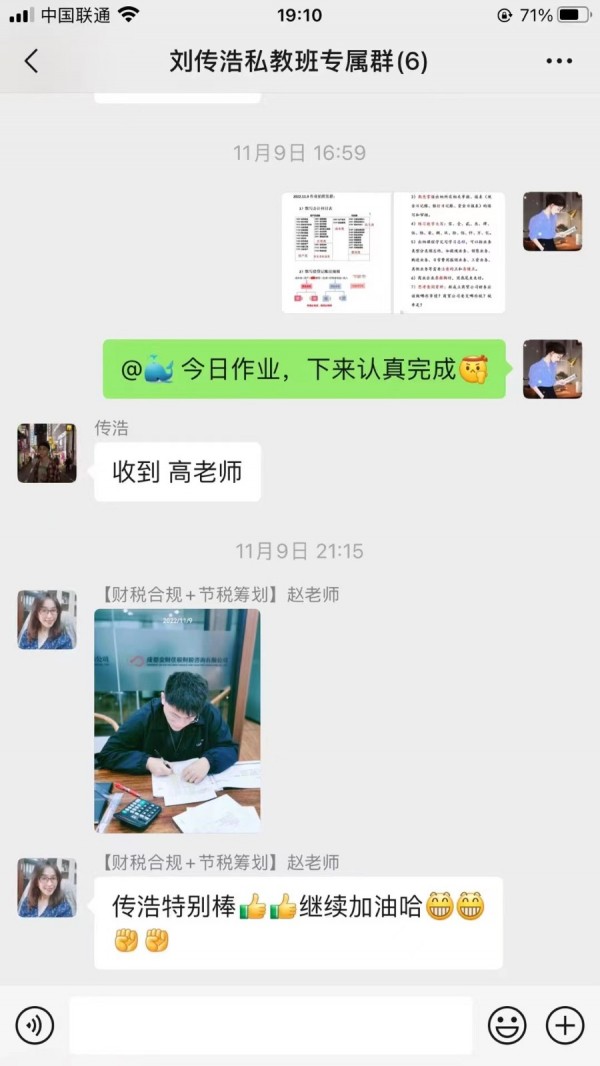Go back from the group chat
The height and width of the screenshot is (1066, 600).
[x=31, y=61]
